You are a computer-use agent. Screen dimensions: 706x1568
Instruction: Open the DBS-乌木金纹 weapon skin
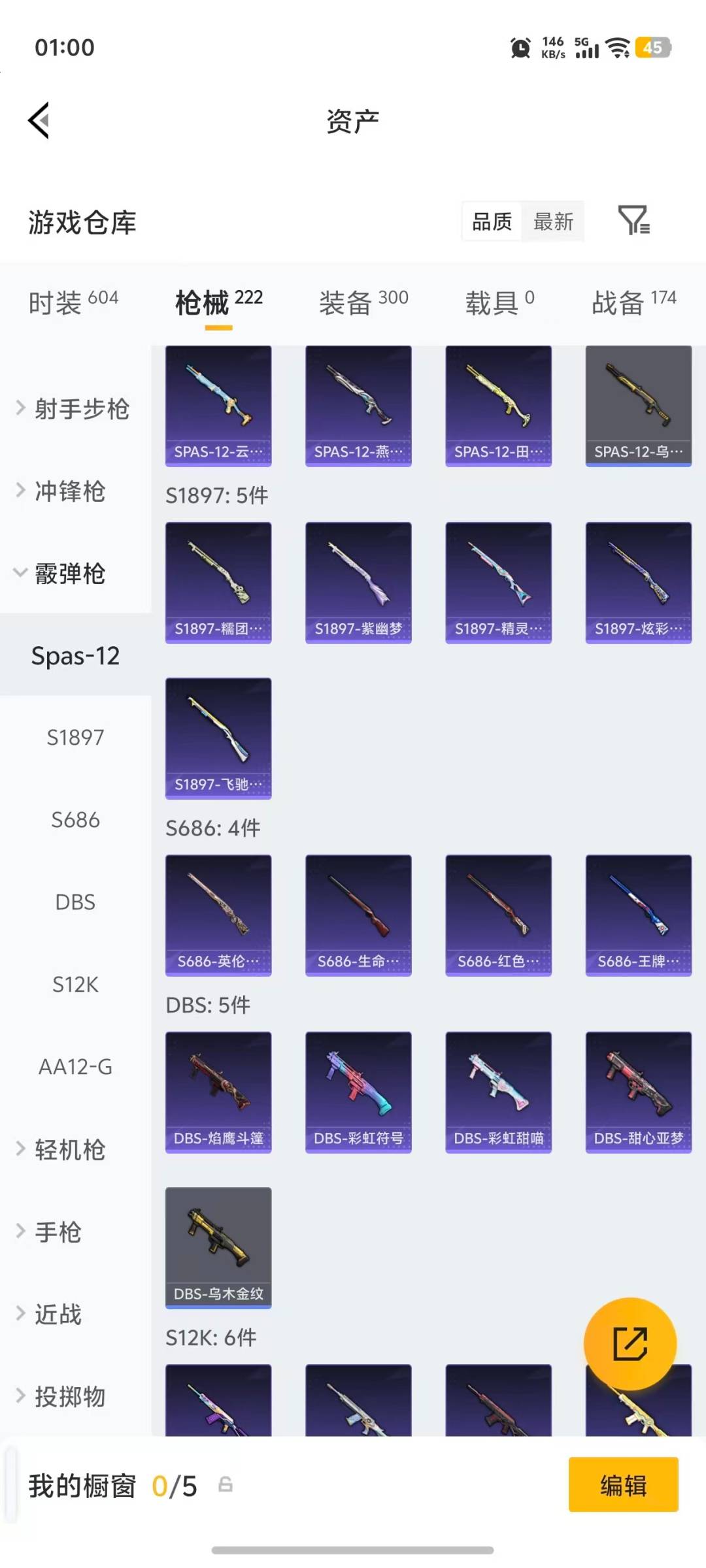point(218,1248)
